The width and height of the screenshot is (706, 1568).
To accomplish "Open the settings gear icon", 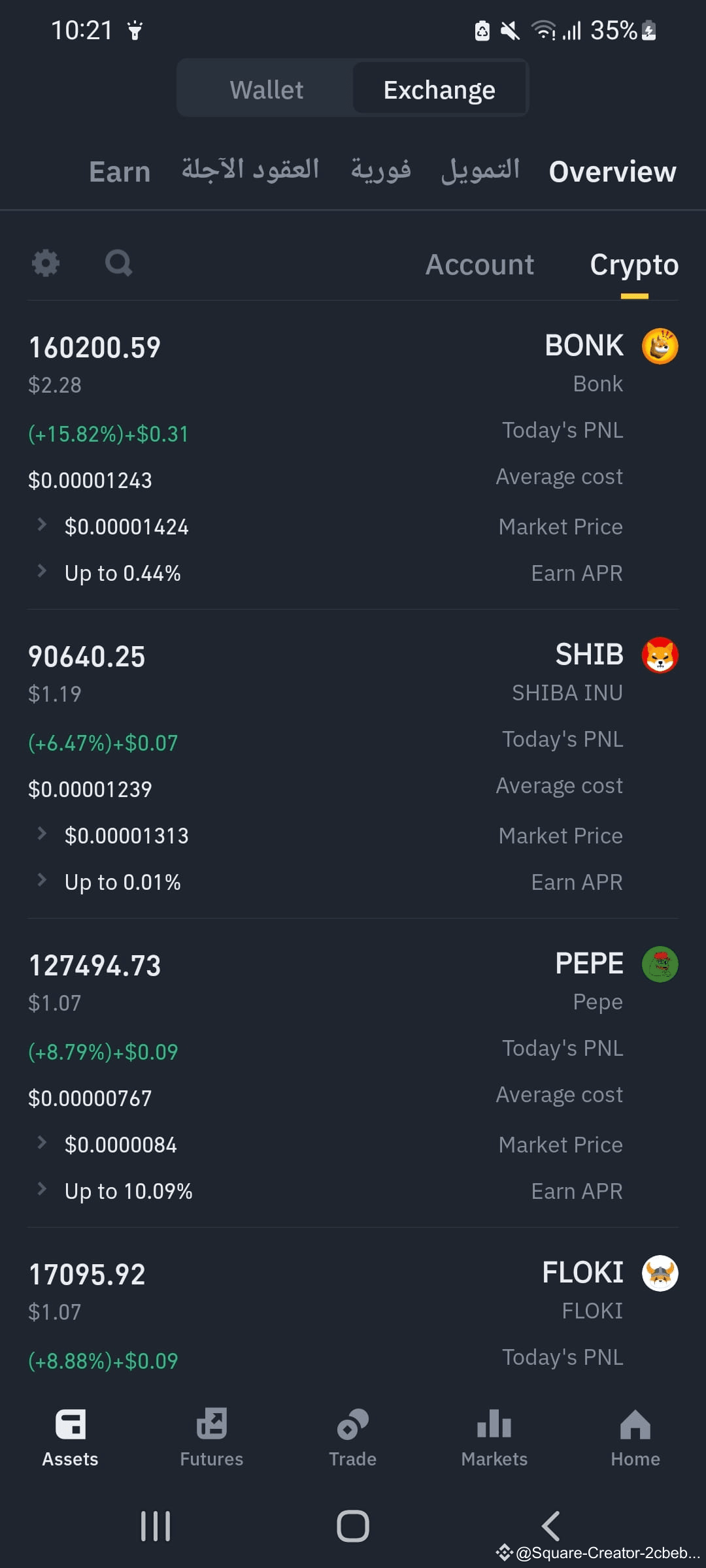I will point(46,263).
